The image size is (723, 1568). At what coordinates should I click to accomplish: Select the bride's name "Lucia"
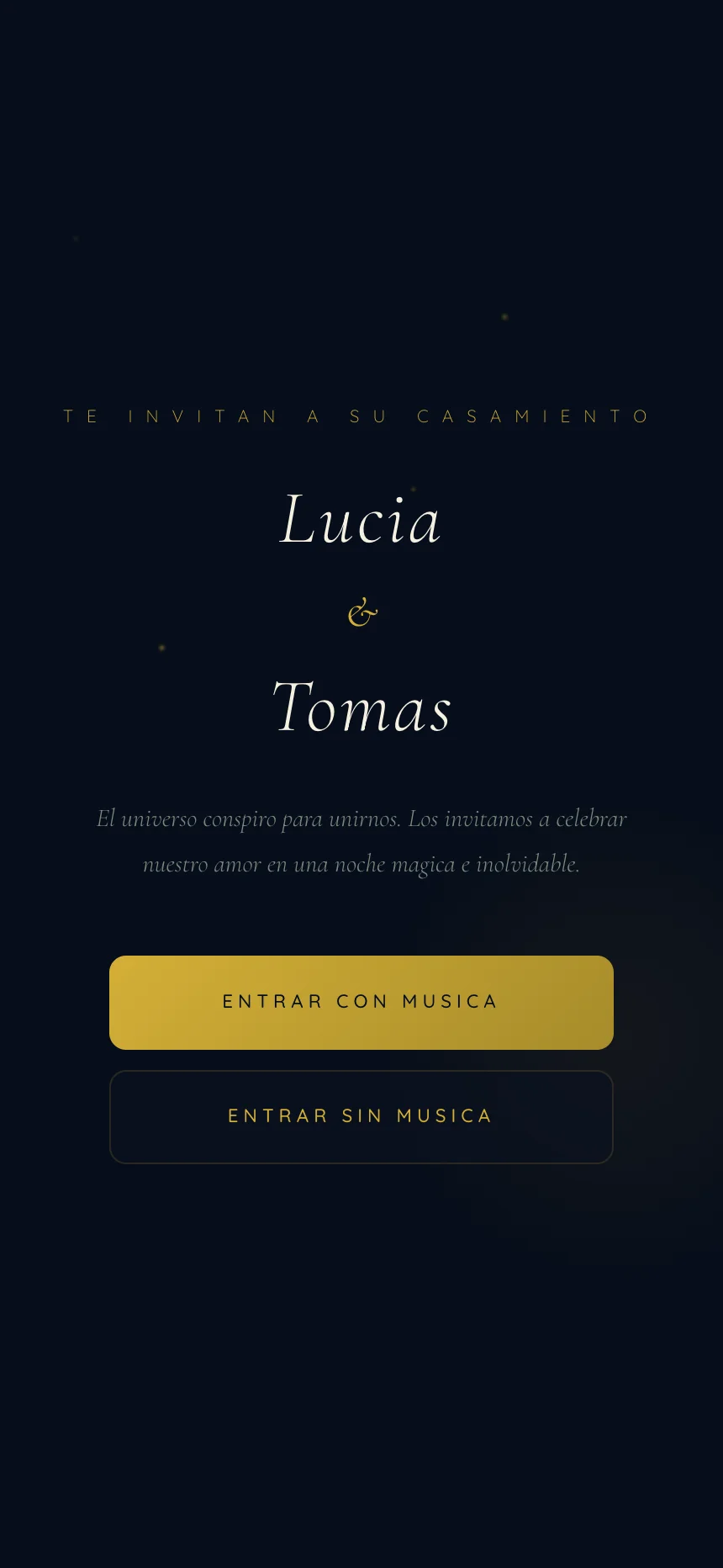361,520
